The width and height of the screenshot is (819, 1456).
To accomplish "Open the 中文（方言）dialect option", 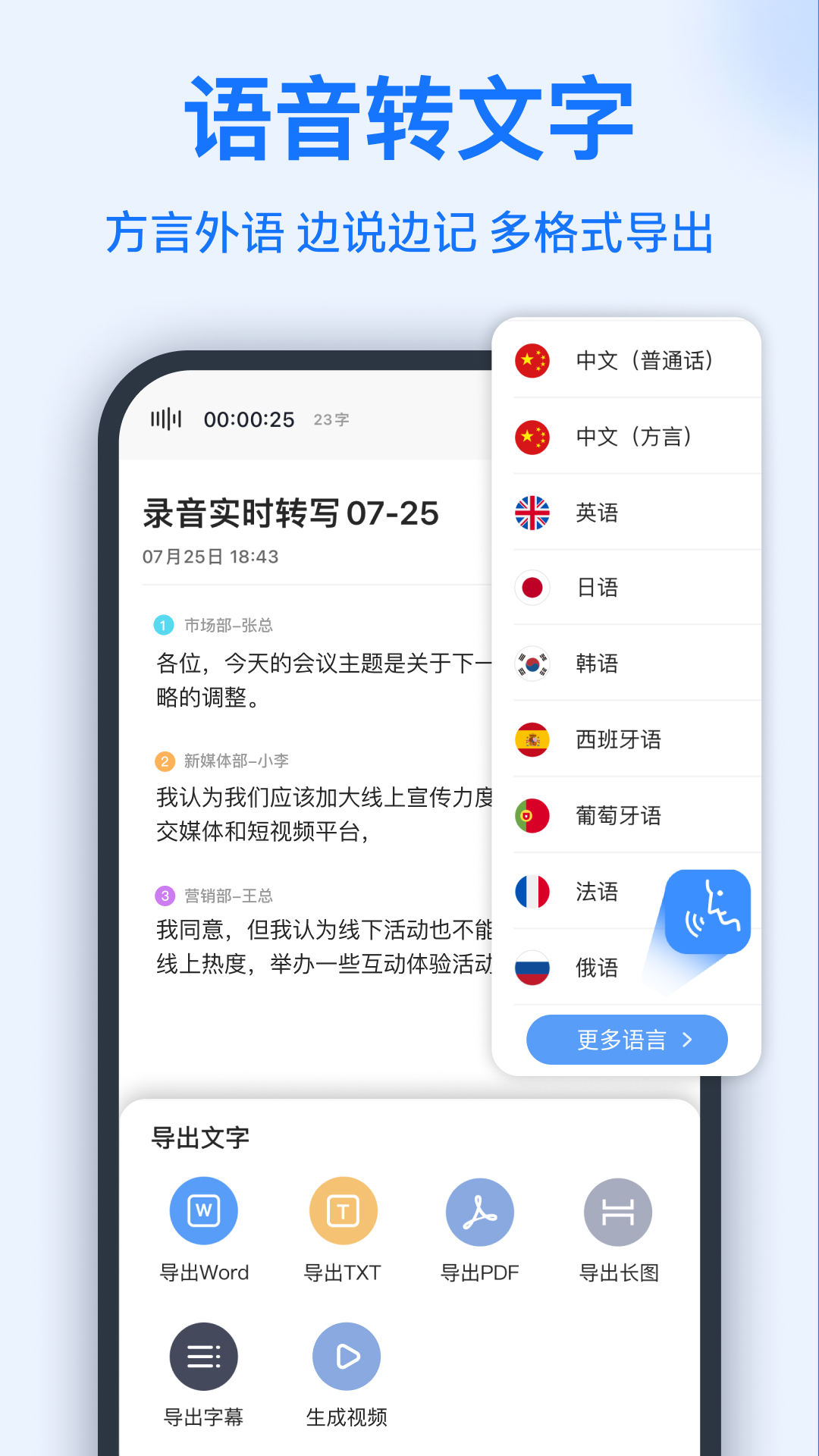I will (633, 437).
